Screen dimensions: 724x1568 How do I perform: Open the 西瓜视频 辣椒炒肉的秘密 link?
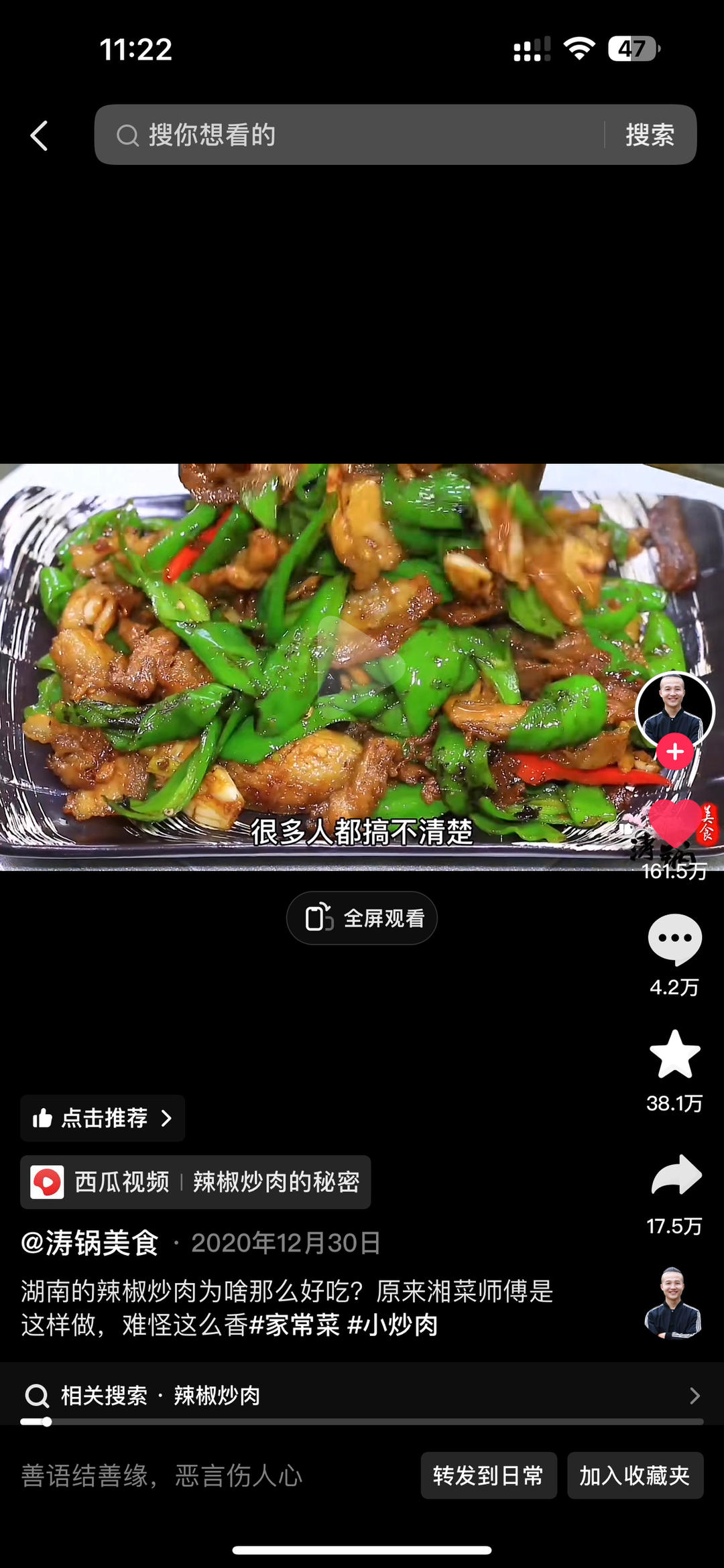pyautogui.click(x=195, y=1182)
